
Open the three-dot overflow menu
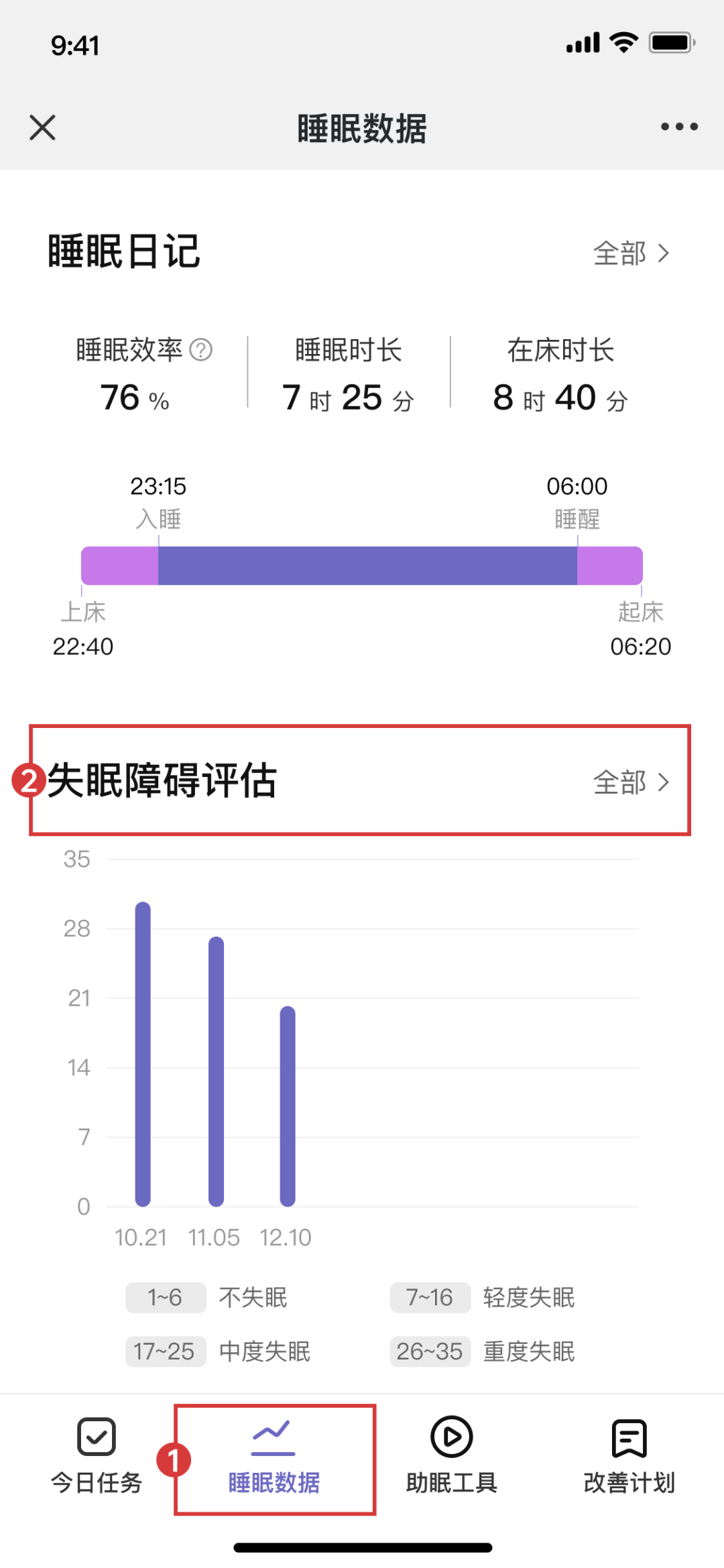tap(678, 127)
